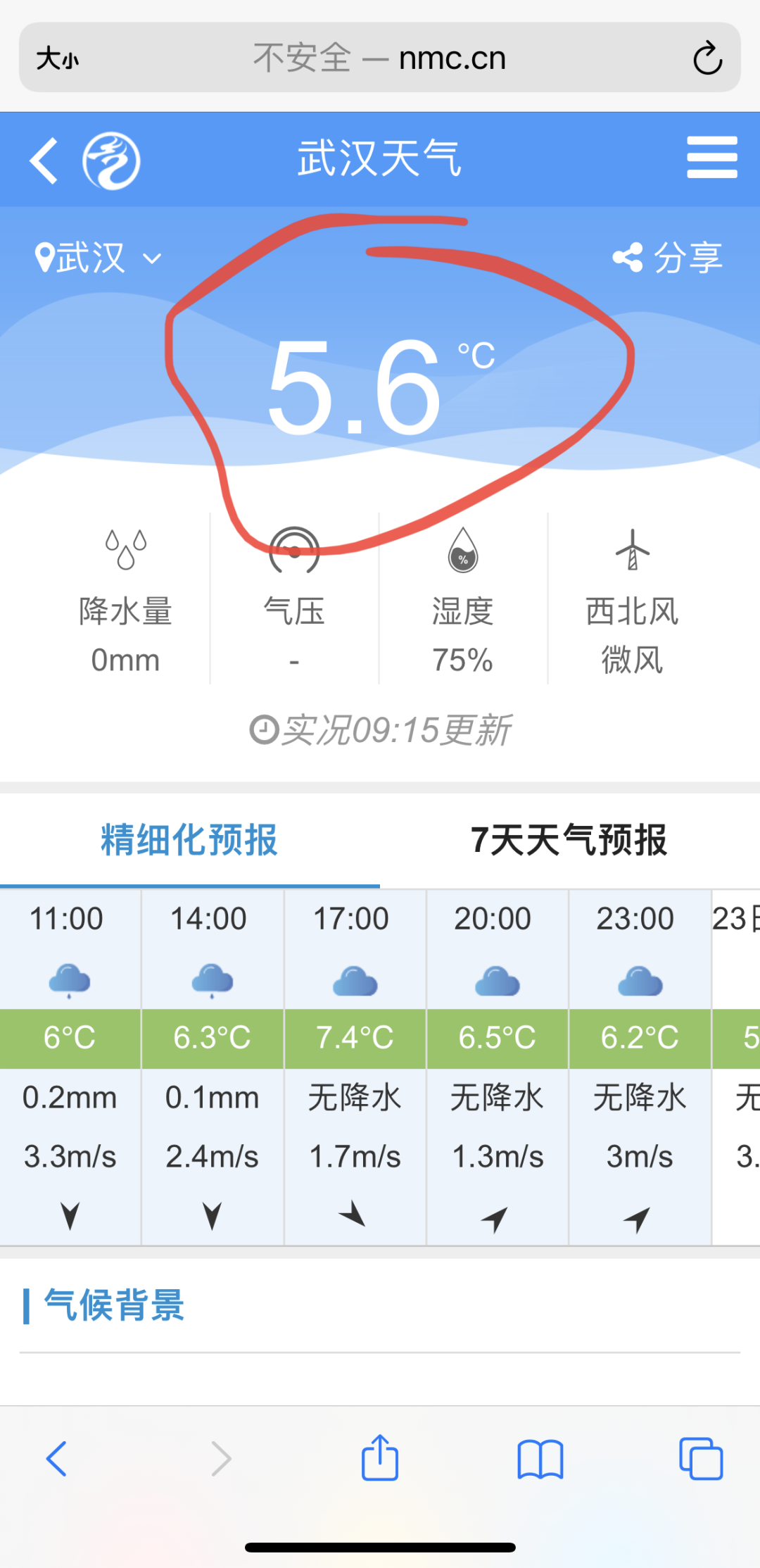This screenshot has width=760, height=1568.
Task: Switch to 7天天气预报 tab
Action: 569,840
